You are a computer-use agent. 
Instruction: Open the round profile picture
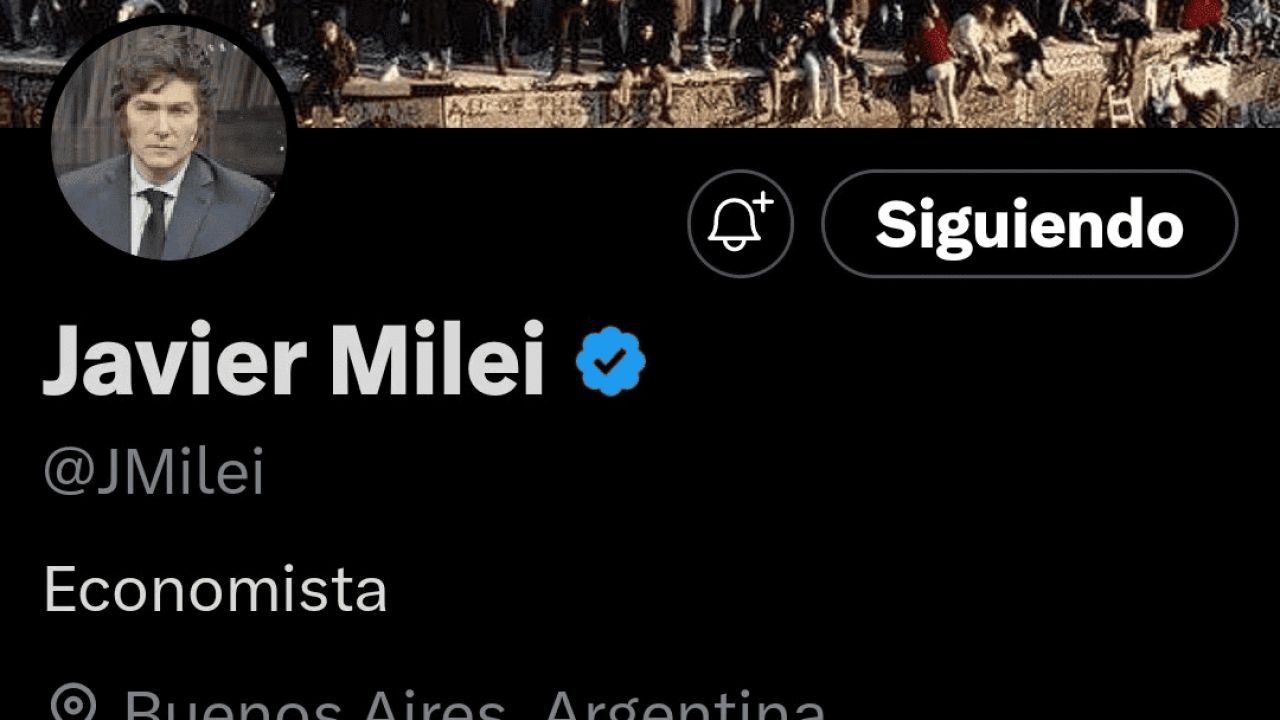tap(169, 143)
